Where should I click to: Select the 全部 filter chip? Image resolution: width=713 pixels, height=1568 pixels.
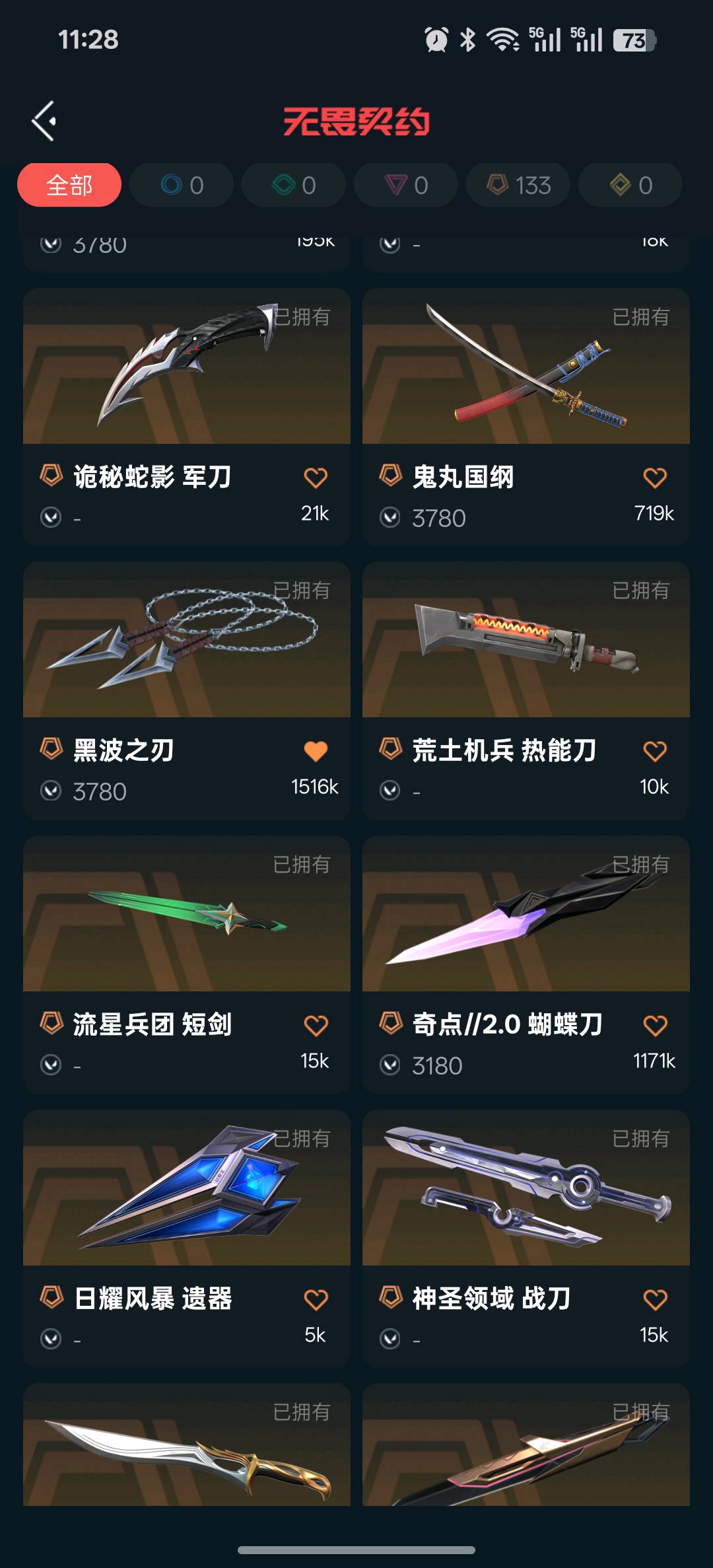point(69,185)
